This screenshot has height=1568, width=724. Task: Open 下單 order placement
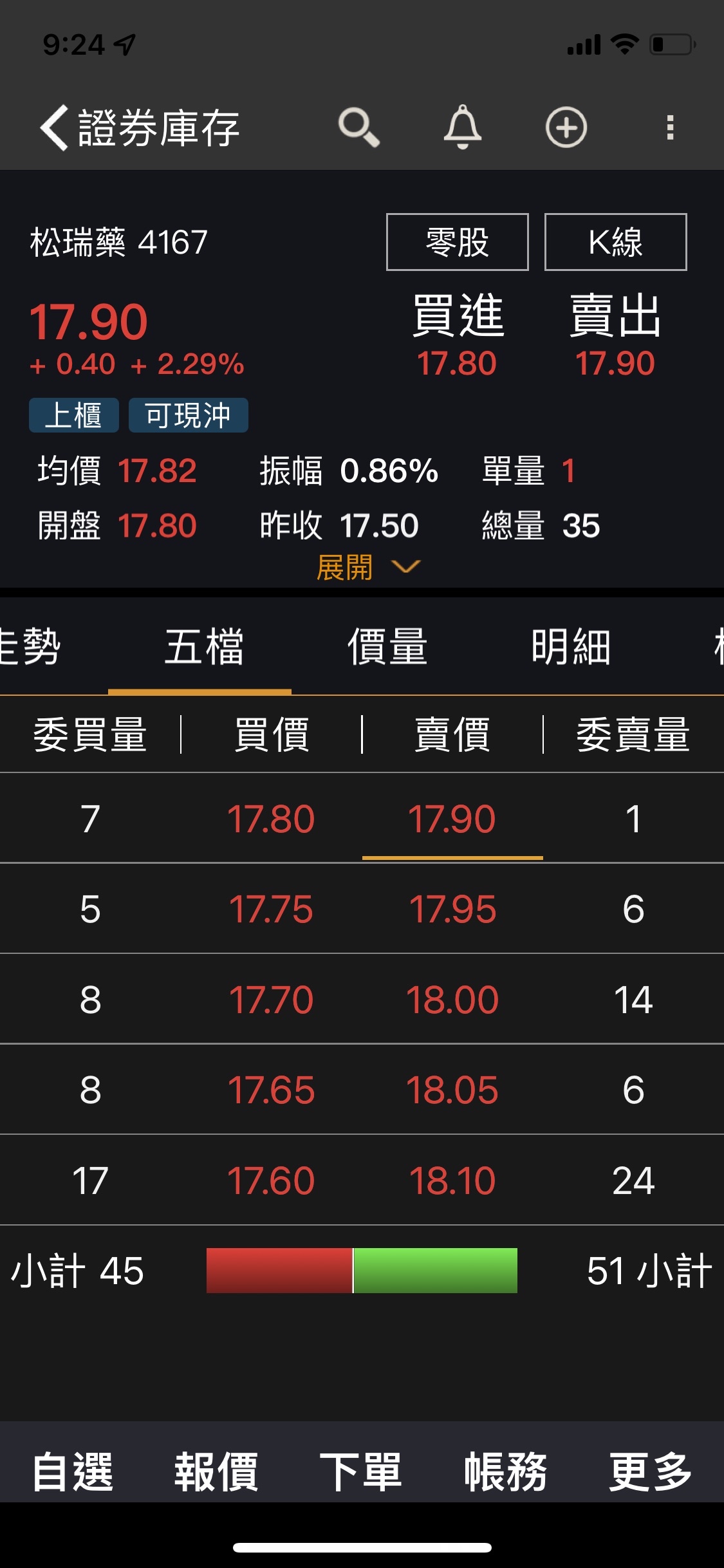click(x=361, y=1471)
